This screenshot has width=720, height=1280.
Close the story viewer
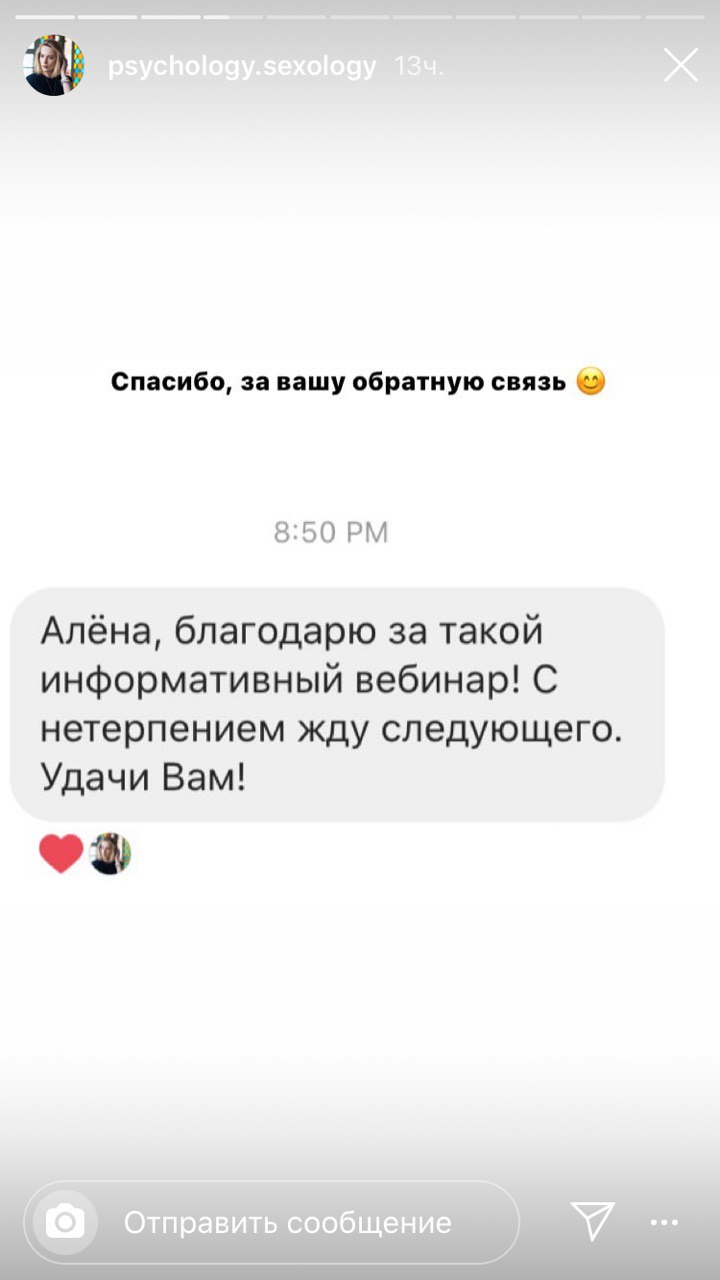681,66
